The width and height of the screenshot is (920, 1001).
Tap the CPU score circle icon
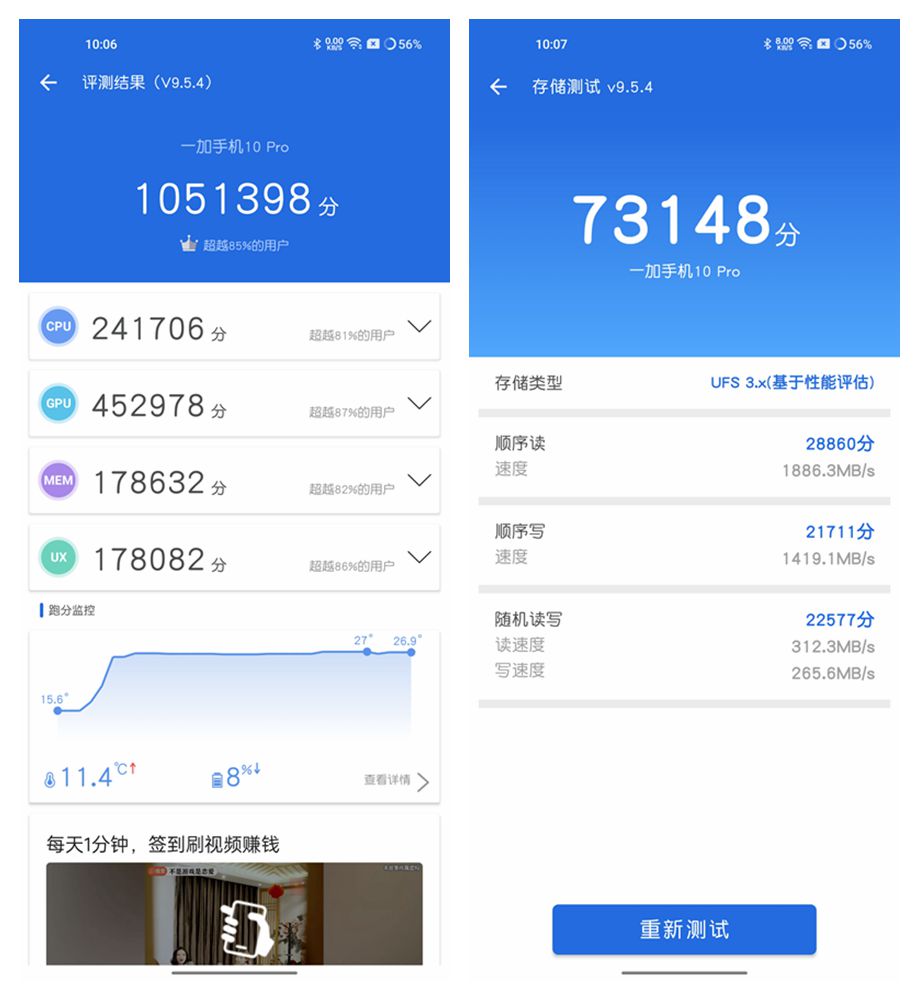57,327
